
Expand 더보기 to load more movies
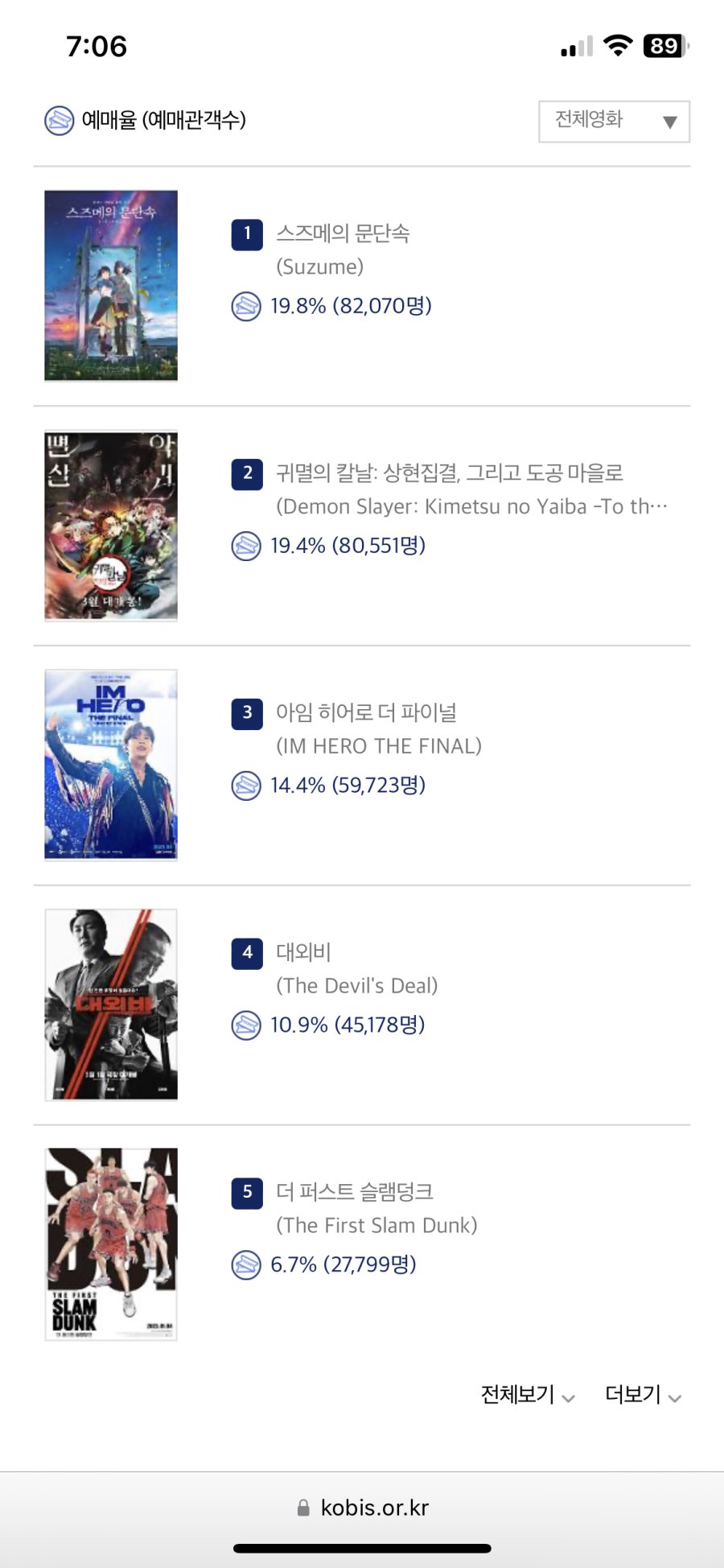click(643, 1395)
